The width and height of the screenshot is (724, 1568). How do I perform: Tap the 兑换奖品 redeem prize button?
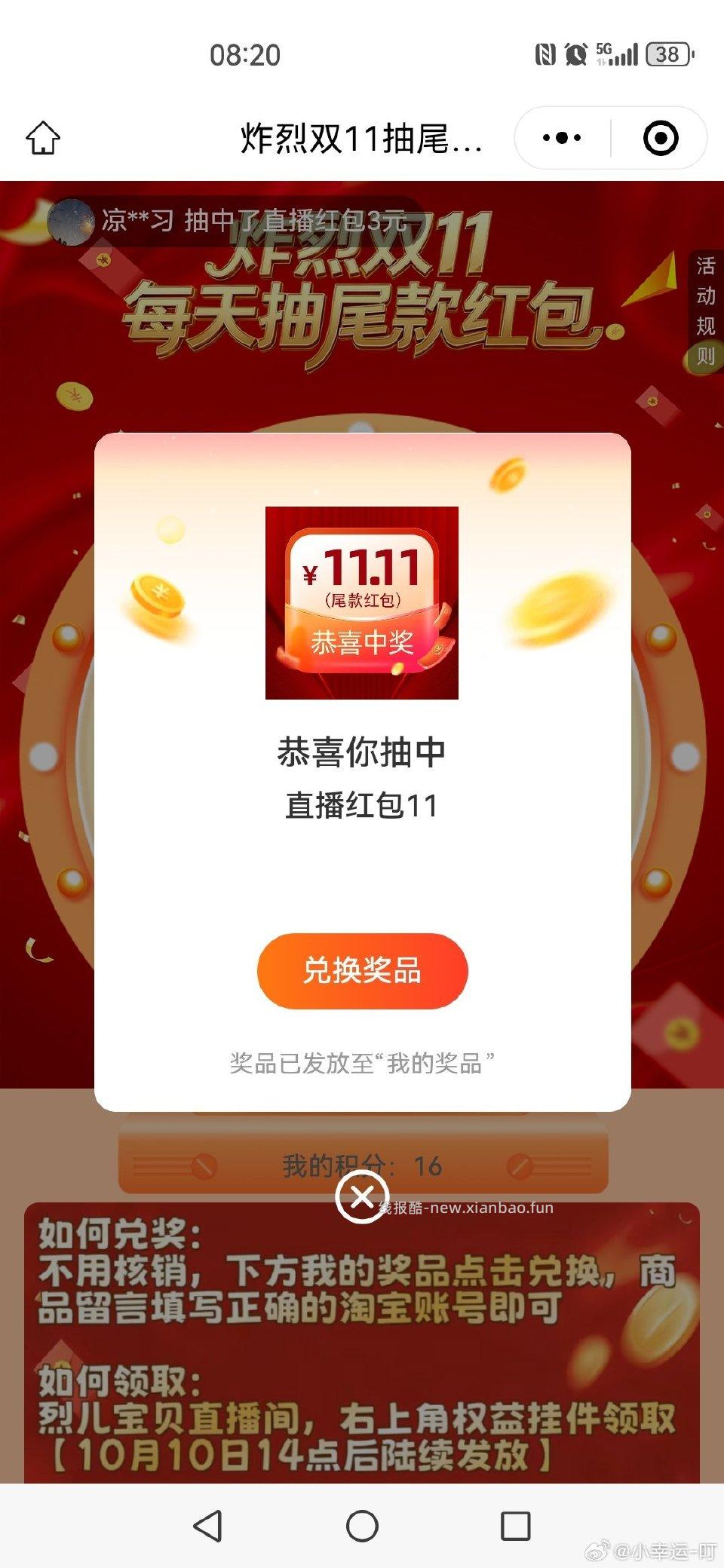[x=362, y=972]
